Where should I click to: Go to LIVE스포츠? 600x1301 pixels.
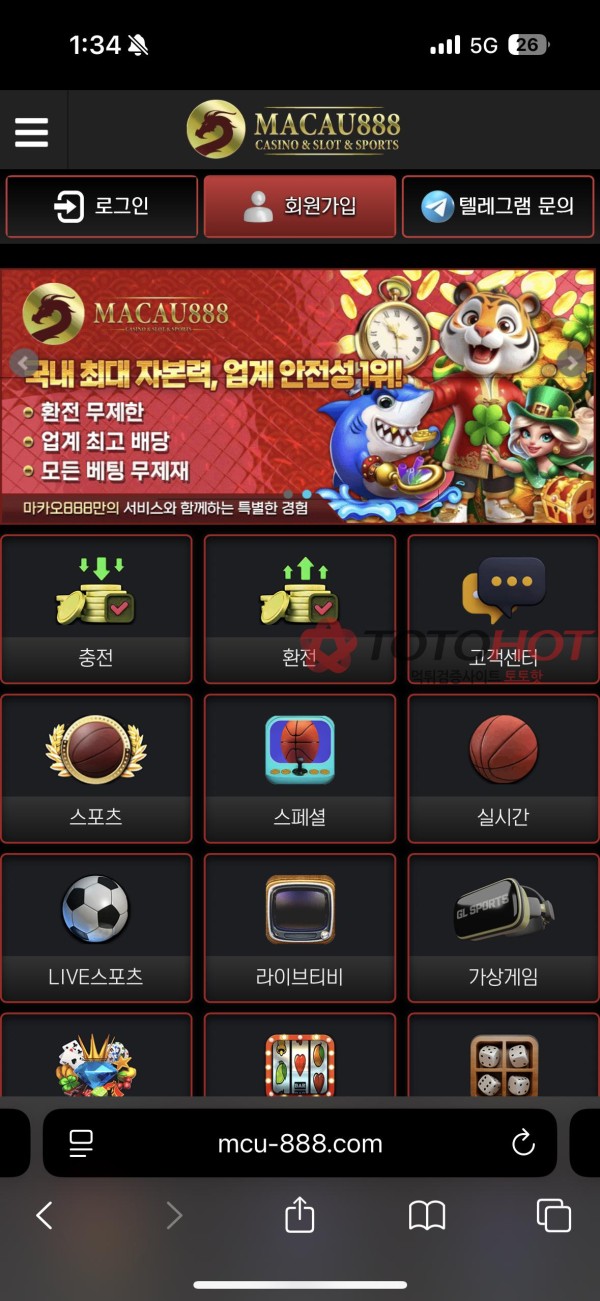[x=96, y=927]
